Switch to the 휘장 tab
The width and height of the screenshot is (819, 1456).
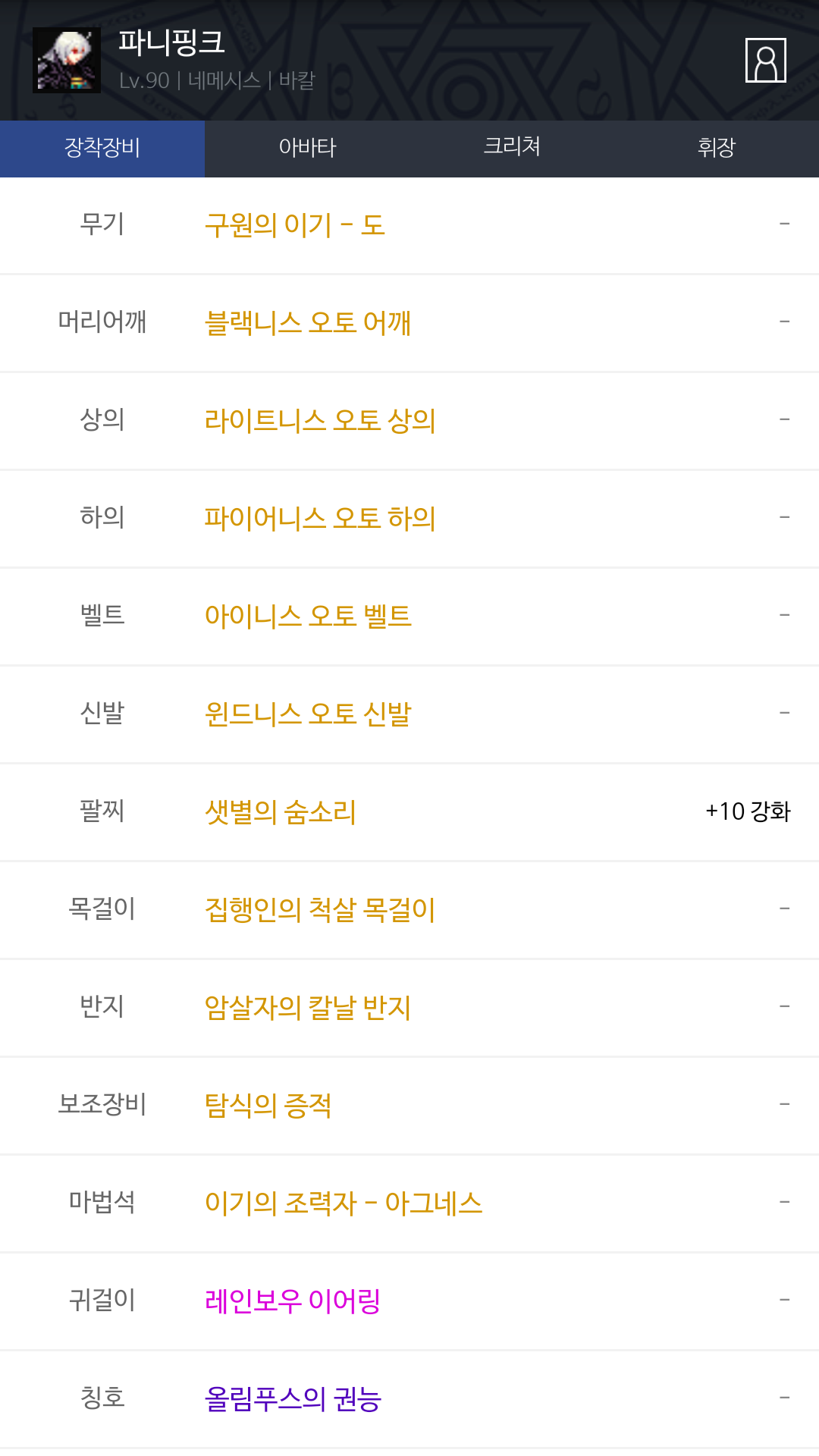click(x=717, y=148)
